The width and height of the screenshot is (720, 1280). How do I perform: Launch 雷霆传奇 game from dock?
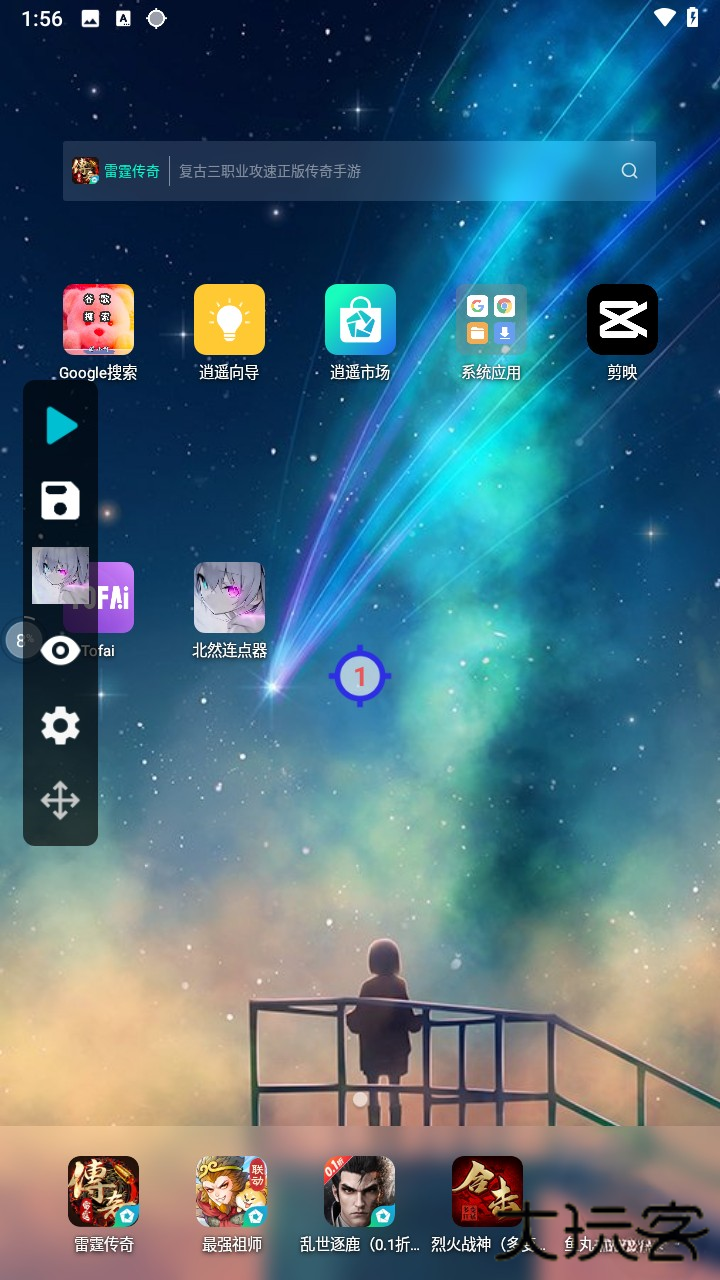(103, 1192)
